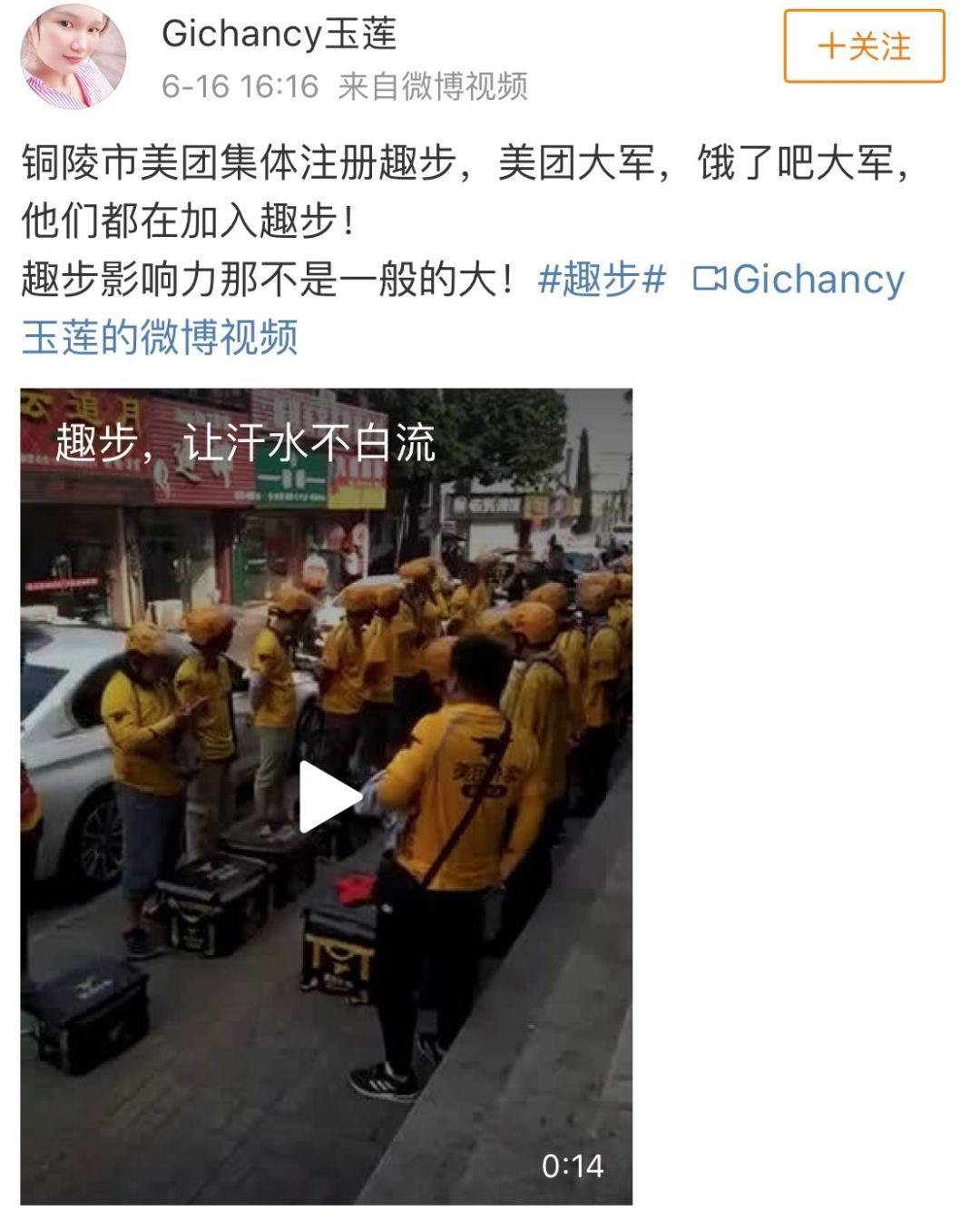Viewport: 980px width, 1231px height.
Task: Open Gichancy玉莲's profile avatar
Action: click(x=73, y=56)
